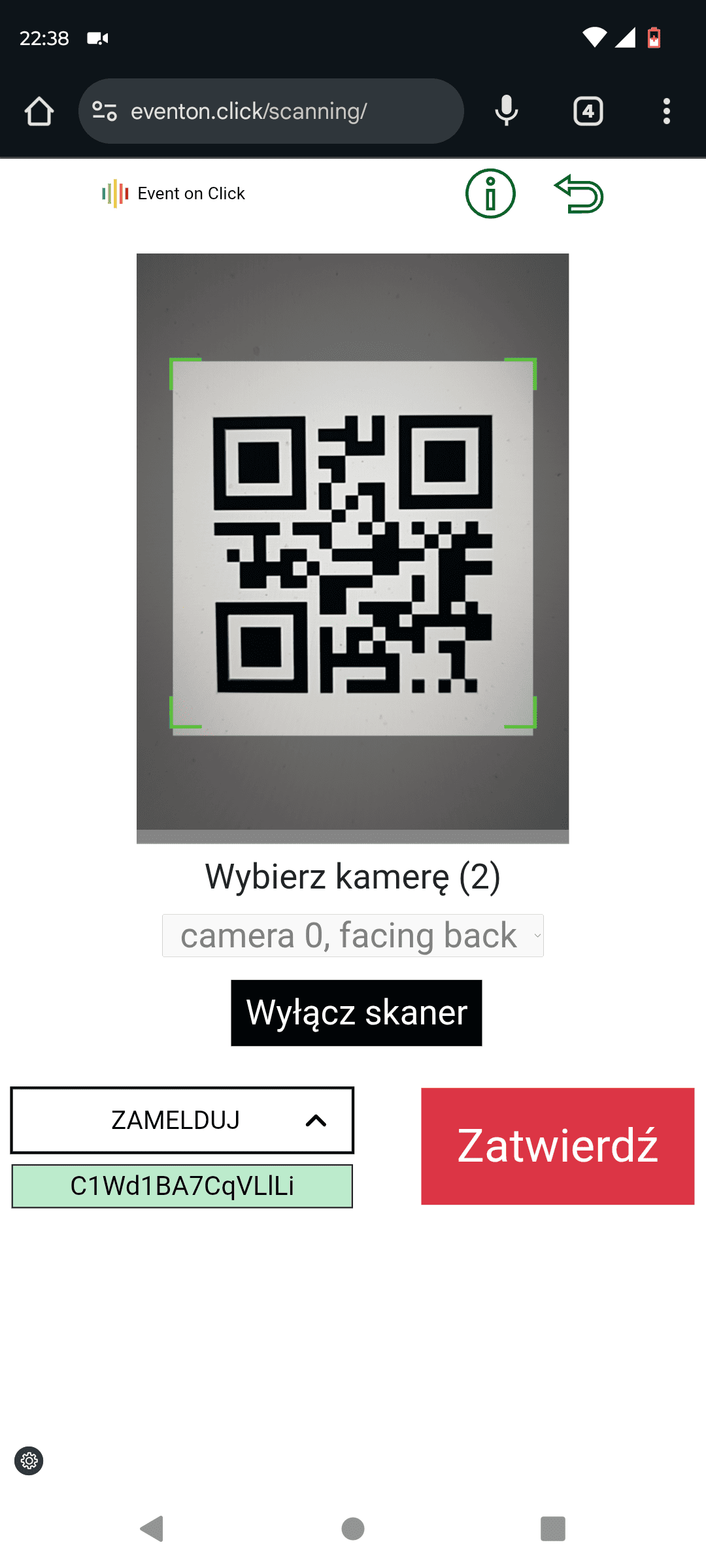Open the browser overflow menu
Viewport: 706px width, 1568px height.
(667, 111)
